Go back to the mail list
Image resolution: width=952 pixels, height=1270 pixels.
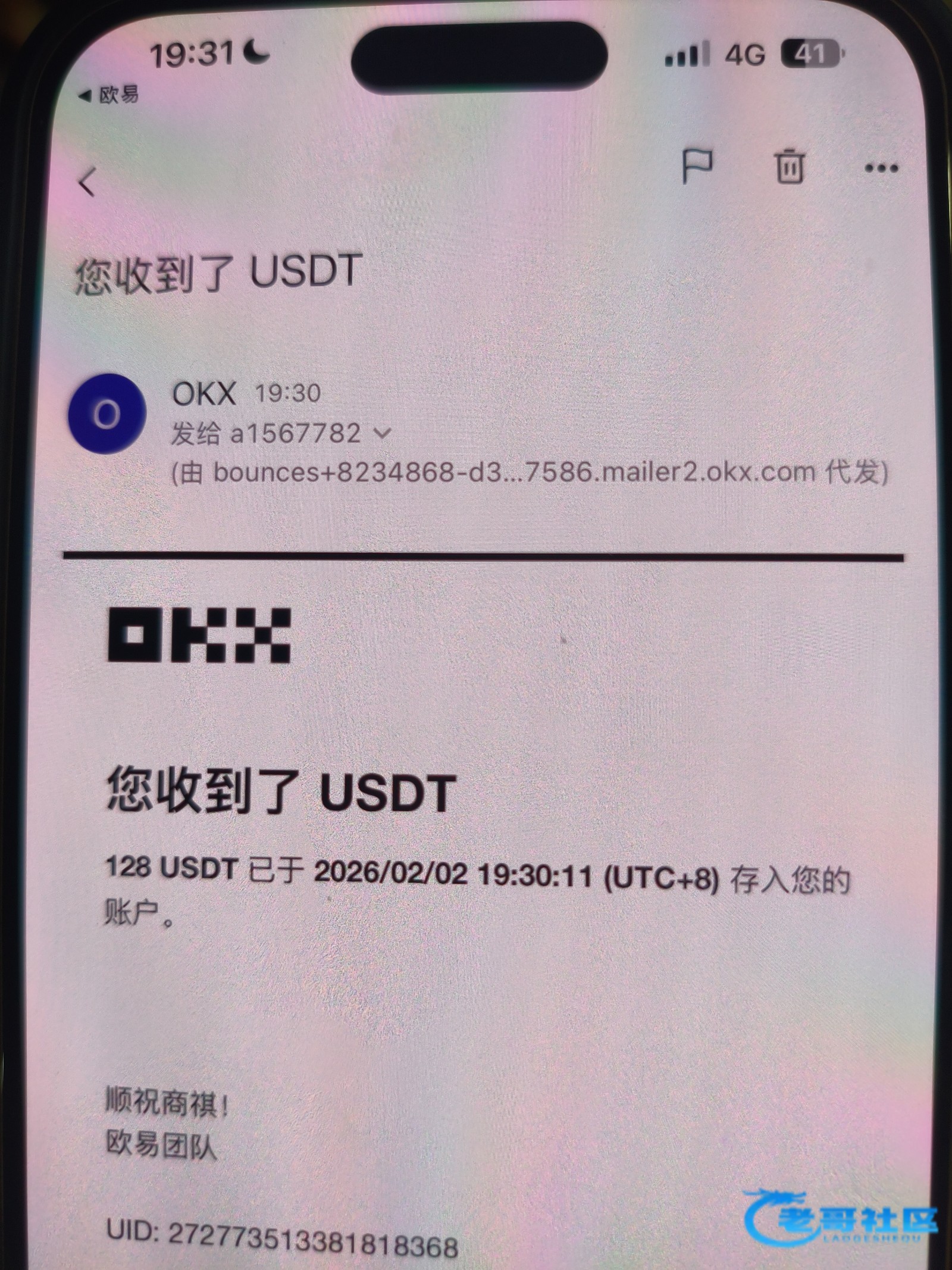88,181
